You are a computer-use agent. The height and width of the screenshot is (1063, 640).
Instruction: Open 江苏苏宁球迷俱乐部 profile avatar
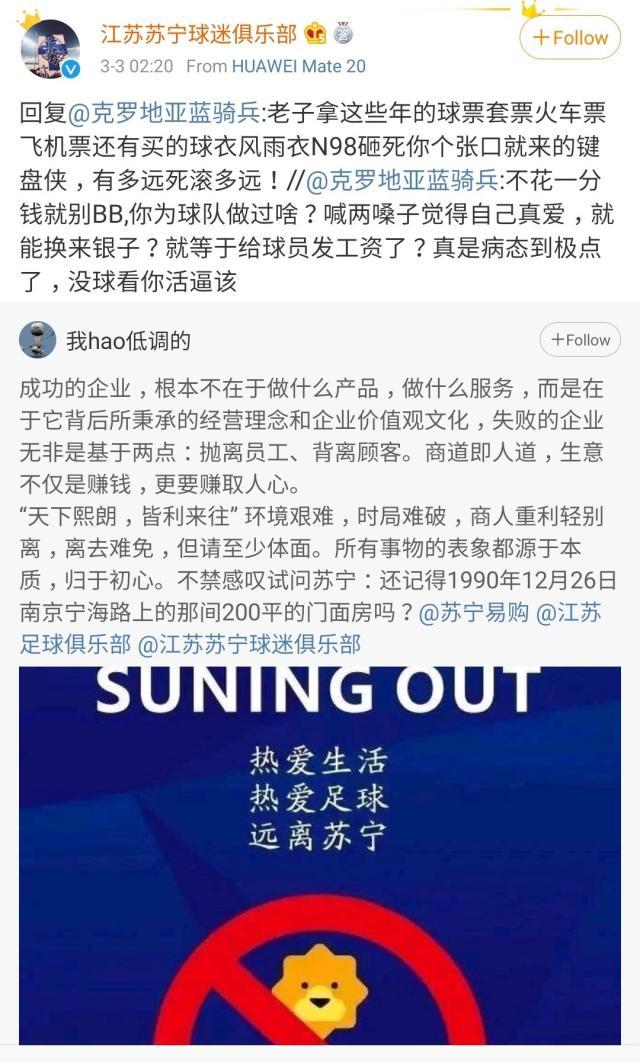coord(50,49)
